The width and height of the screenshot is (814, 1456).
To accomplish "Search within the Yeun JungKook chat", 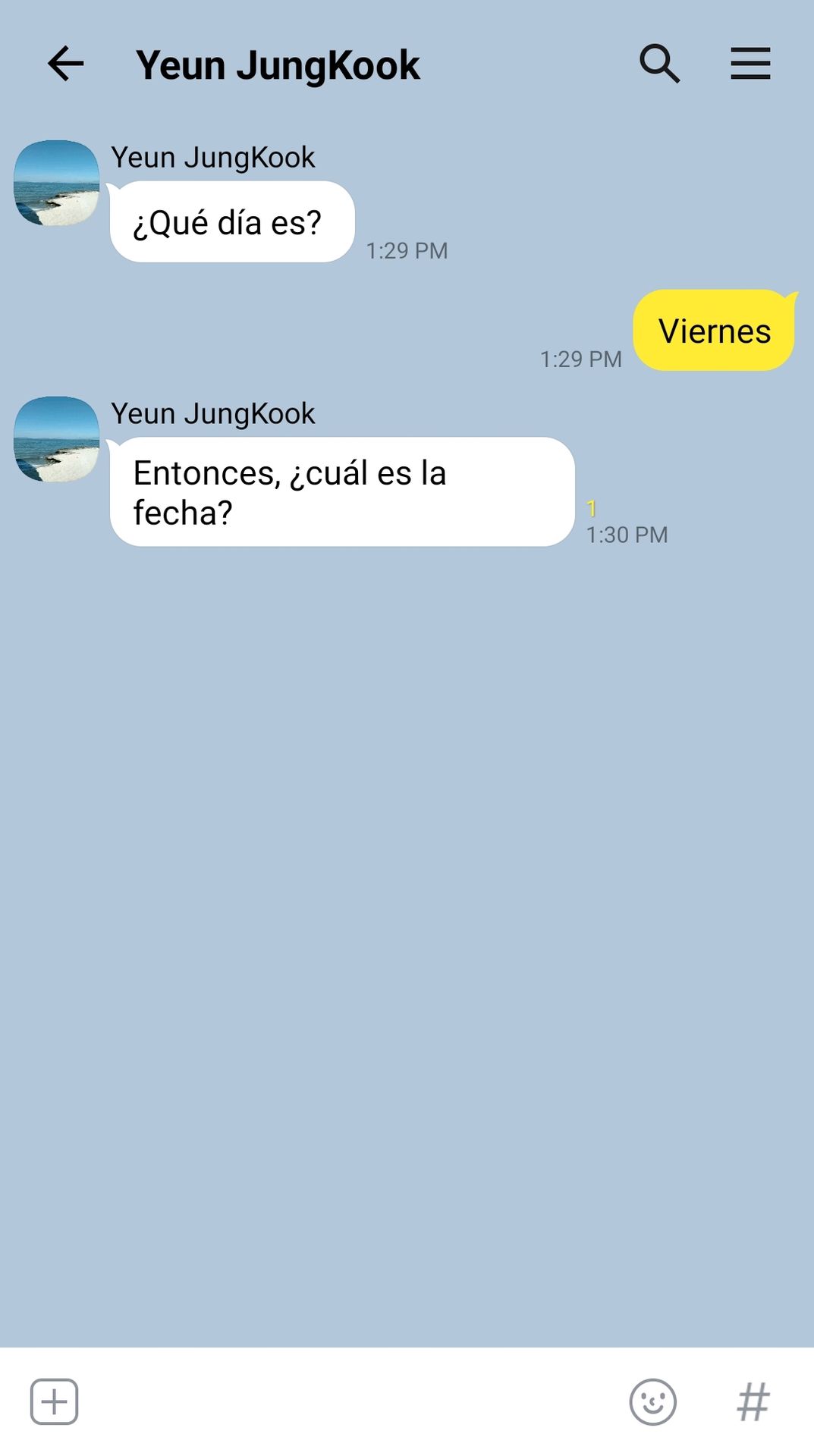I will [659, 64].
